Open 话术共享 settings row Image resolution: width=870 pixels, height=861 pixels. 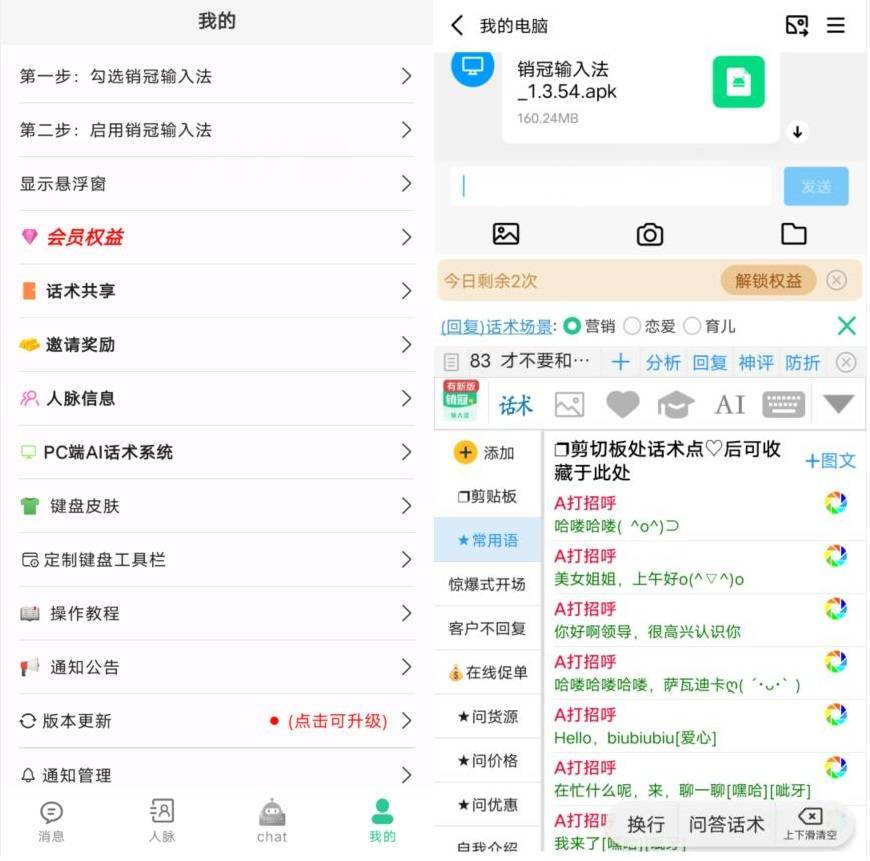pos(216,291)
